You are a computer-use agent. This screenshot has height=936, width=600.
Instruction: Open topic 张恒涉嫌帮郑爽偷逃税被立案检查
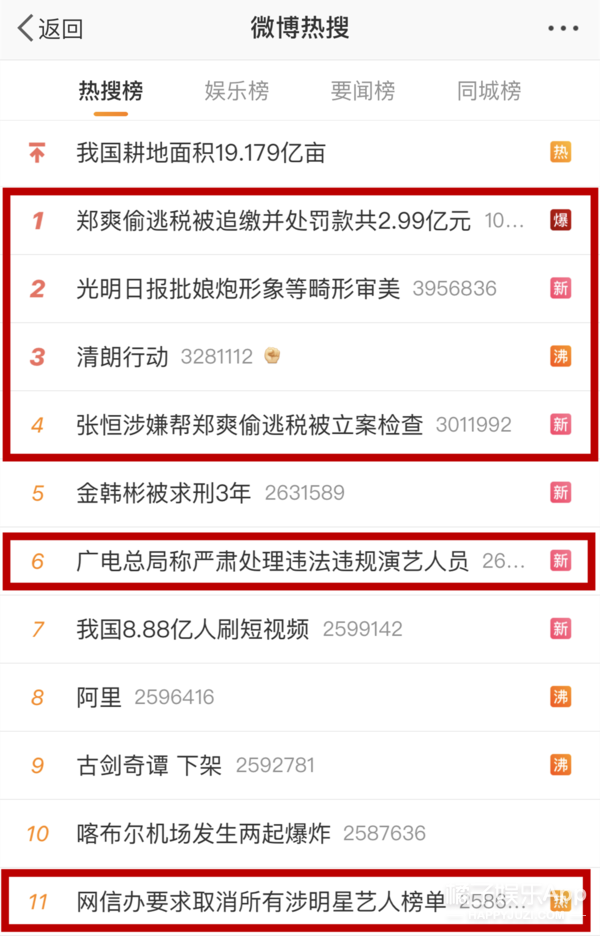[x=250, y=425]
